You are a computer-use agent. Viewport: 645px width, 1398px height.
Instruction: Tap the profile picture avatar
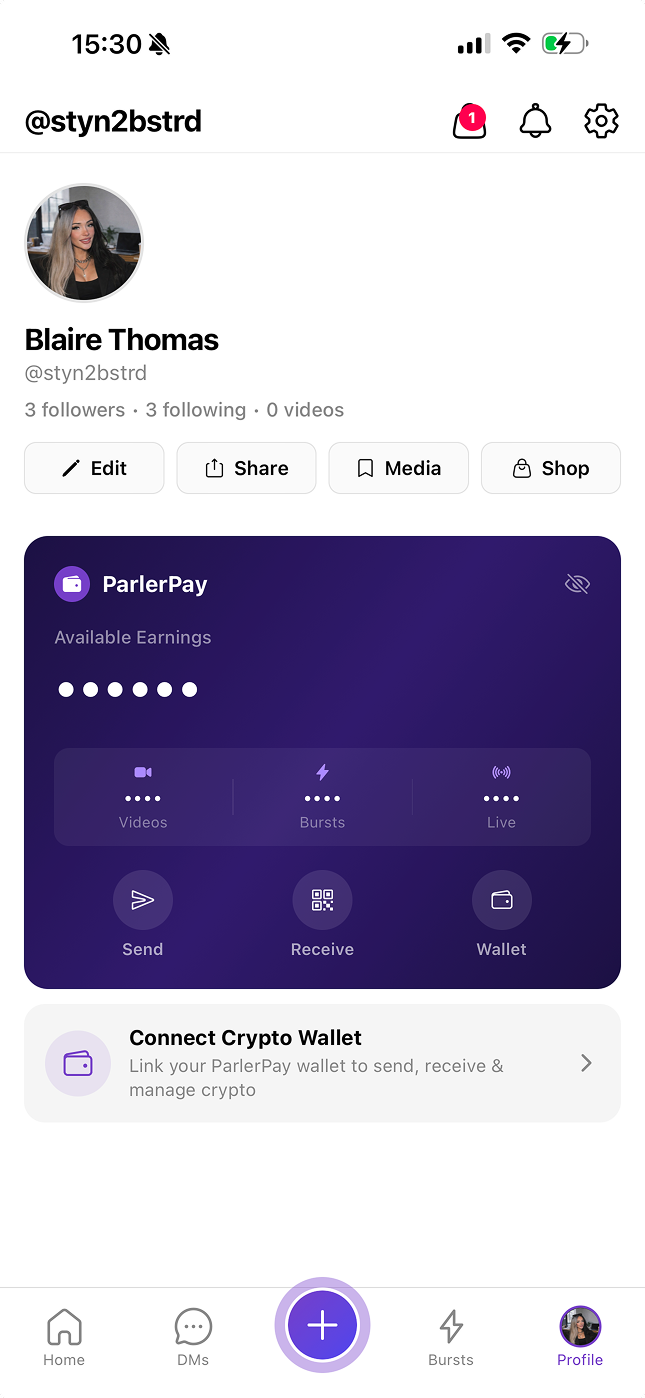pos(84,243)
